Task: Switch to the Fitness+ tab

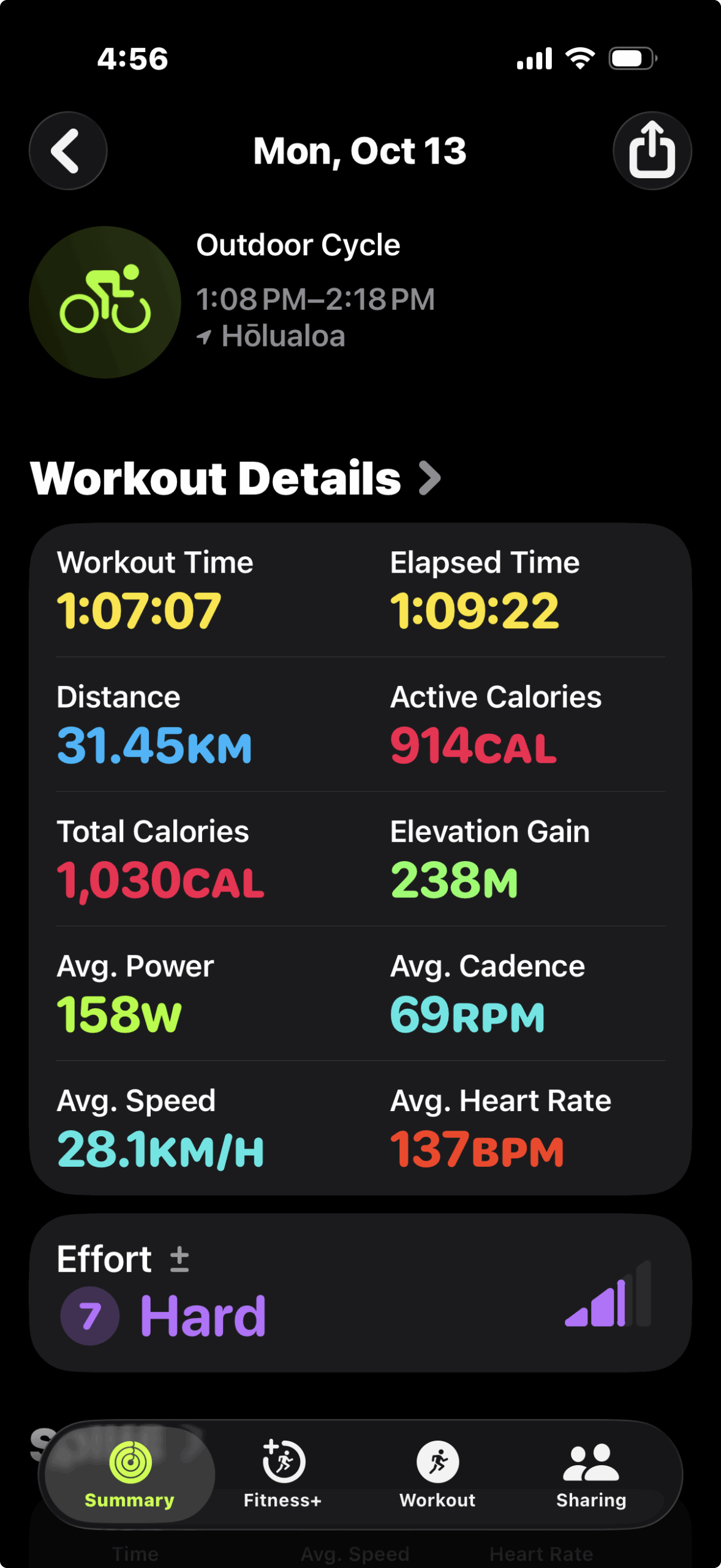Action: [282, 1475]
